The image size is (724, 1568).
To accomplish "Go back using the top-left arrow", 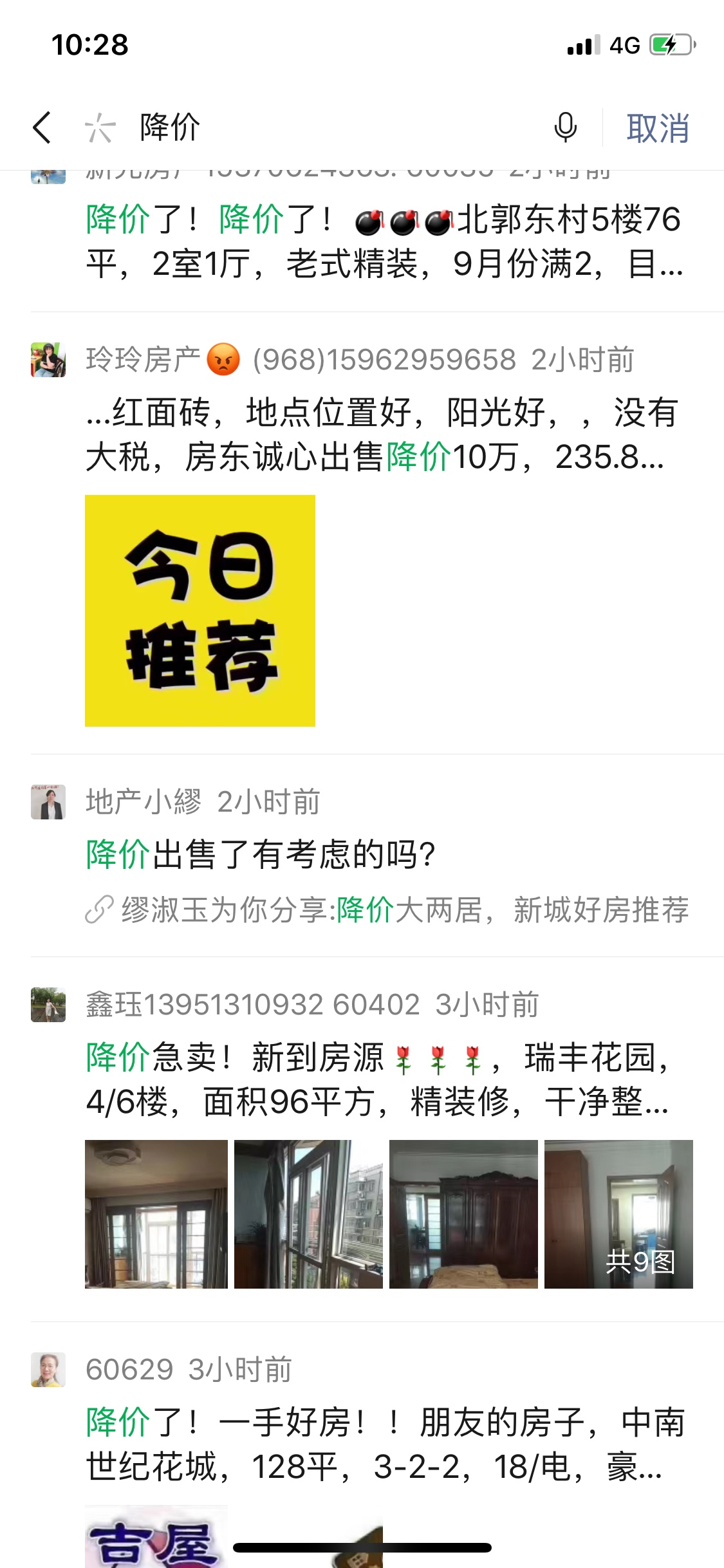I will pos(42,127).
